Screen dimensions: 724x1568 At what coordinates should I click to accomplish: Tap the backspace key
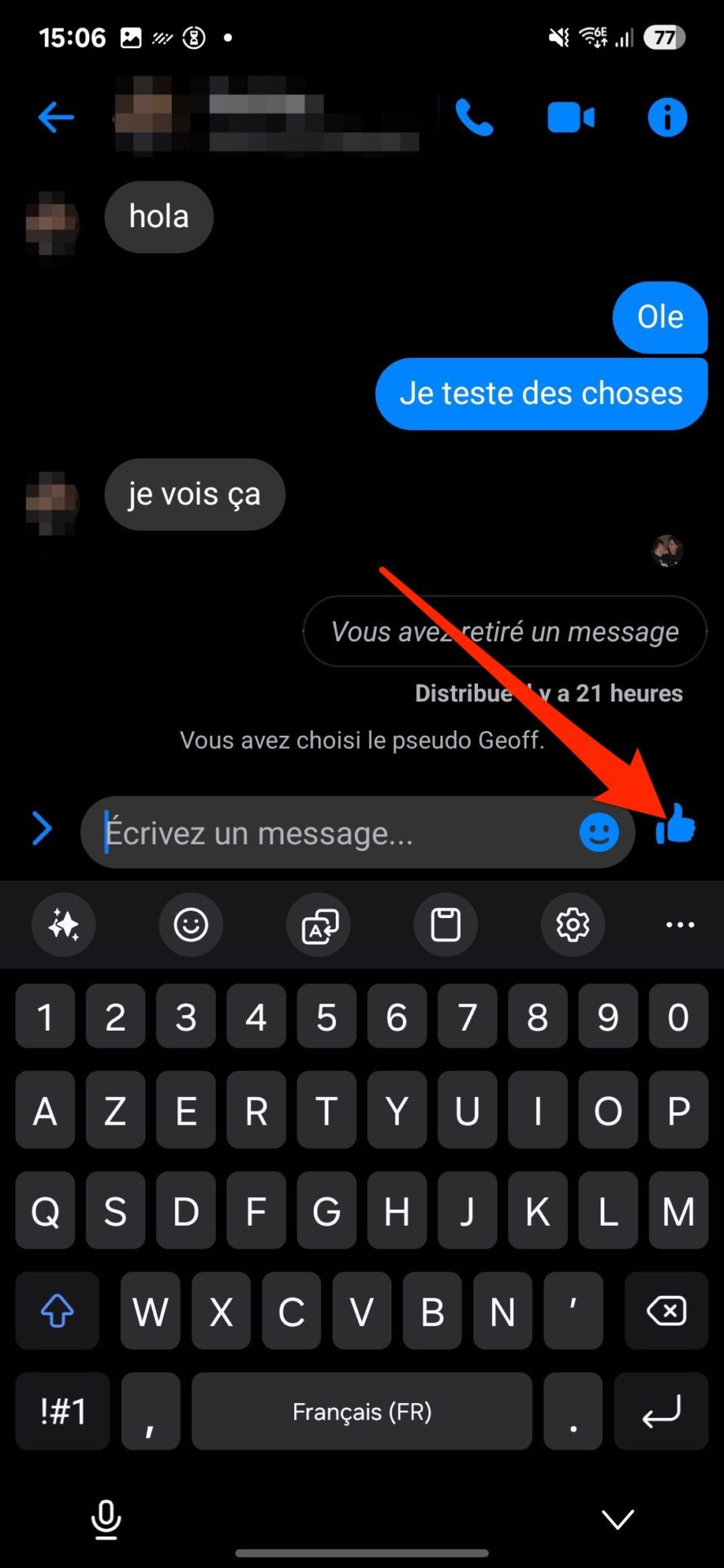(666, 1311)
